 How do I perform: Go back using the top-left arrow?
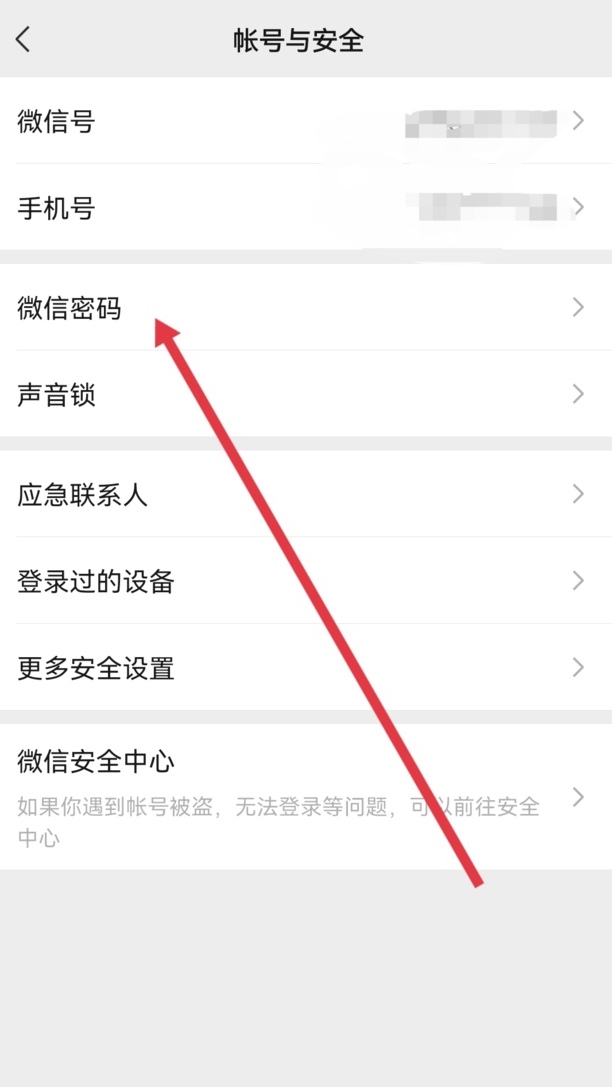coord(24,40)
